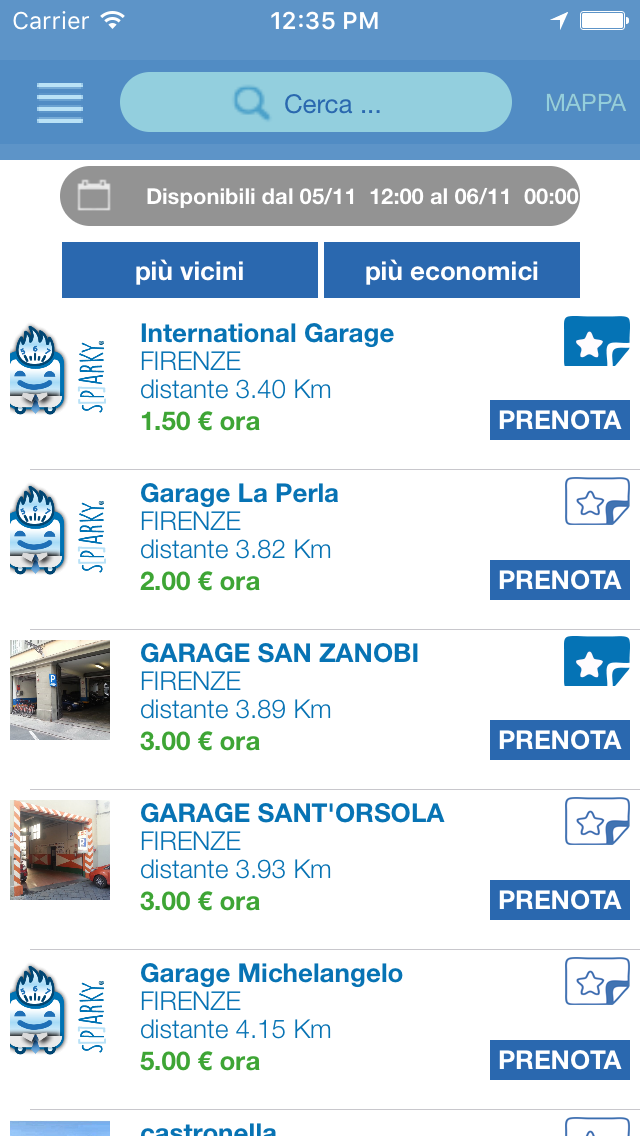Sort by più economici

[x=452, y=271]
